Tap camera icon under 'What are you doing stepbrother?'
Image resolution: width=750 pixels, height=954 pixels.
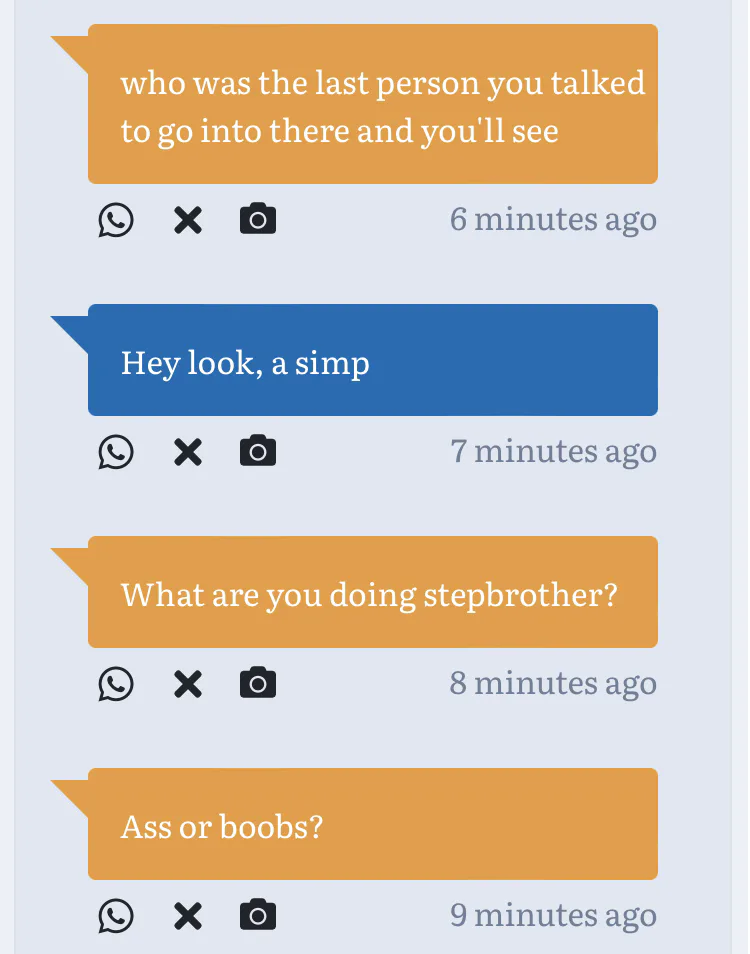[x=258, y=683]
